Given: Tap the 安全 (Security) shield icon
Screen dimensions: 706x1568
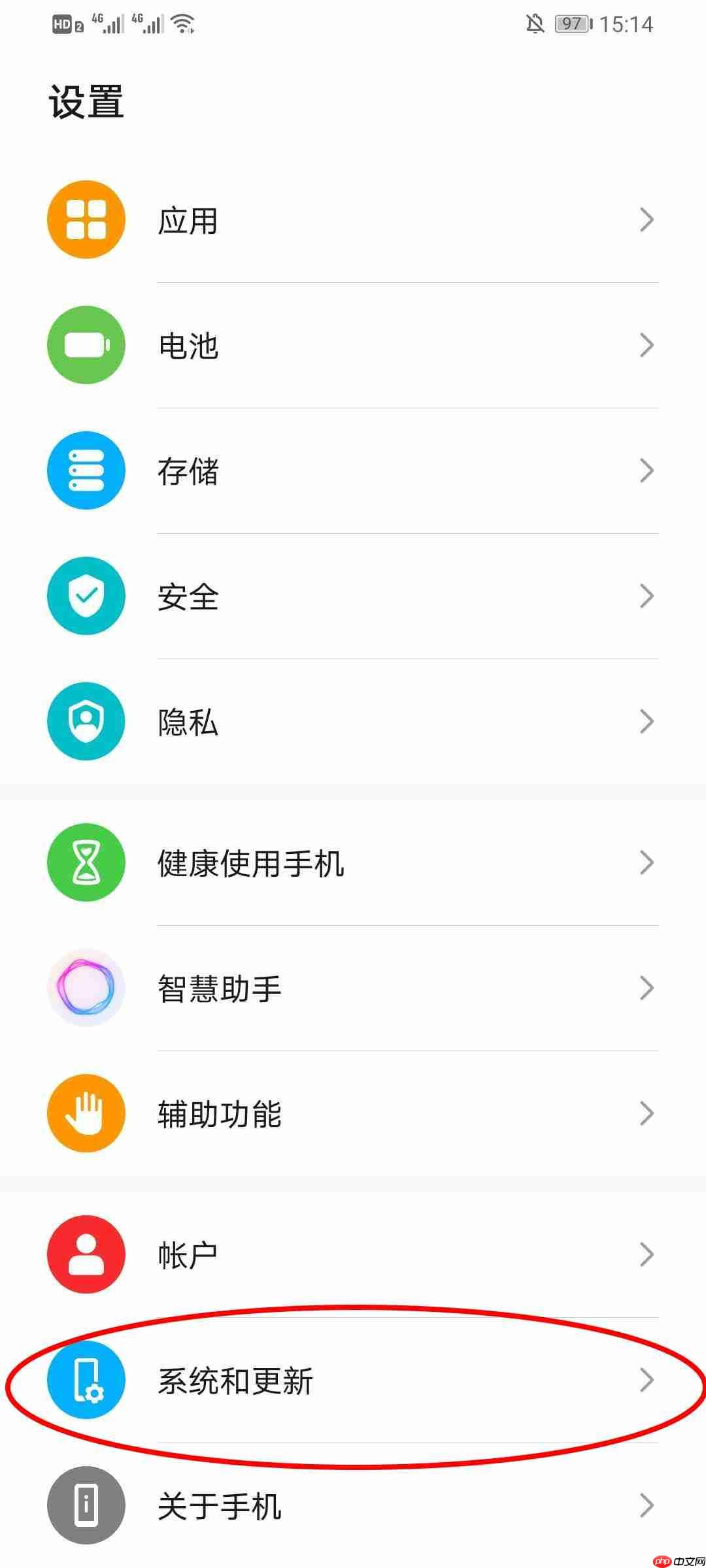Looking at the screenshot, I should tap(86, 595).
